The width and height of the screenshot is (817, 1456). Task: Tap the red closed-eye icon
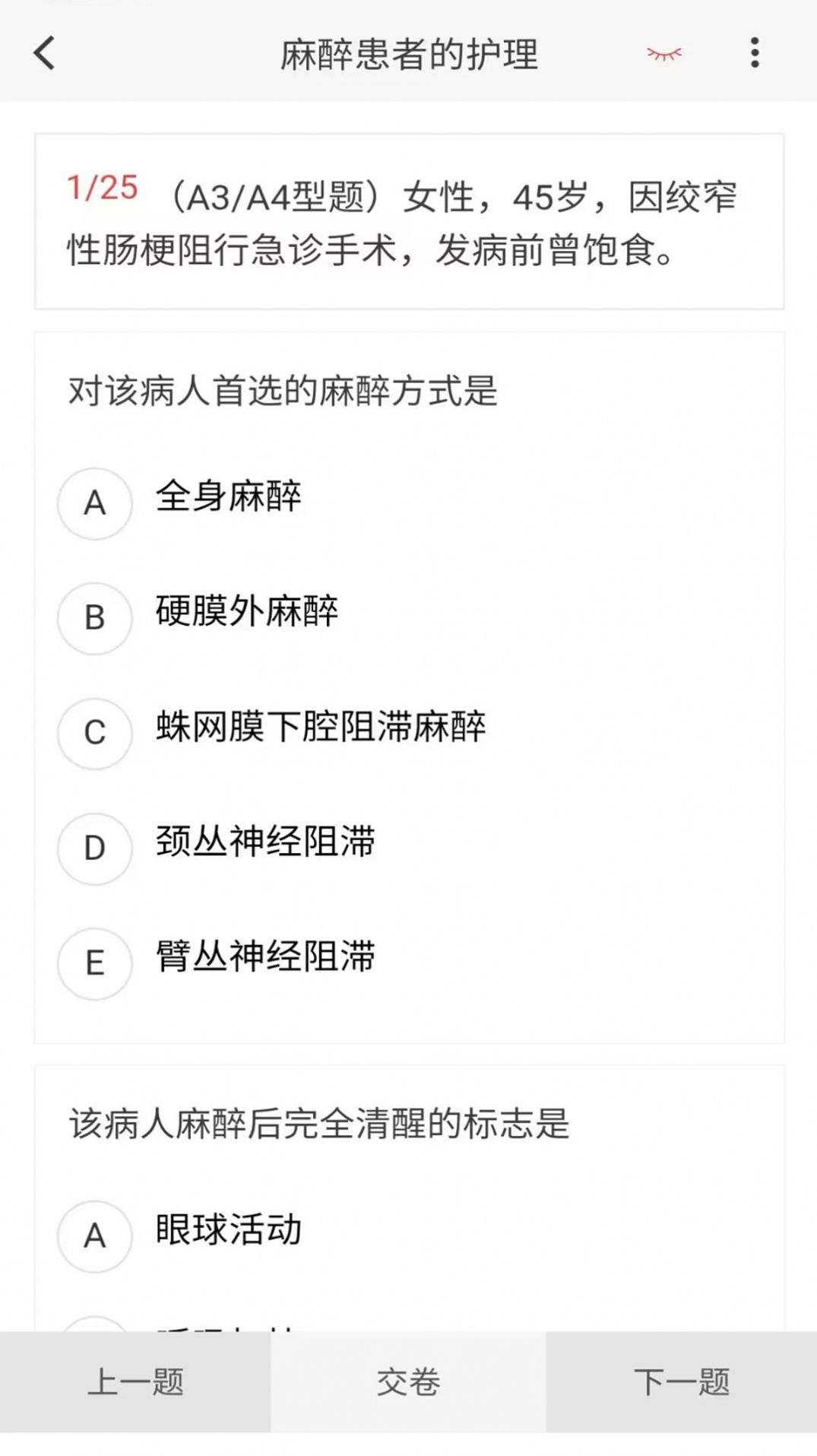(663, 53)
